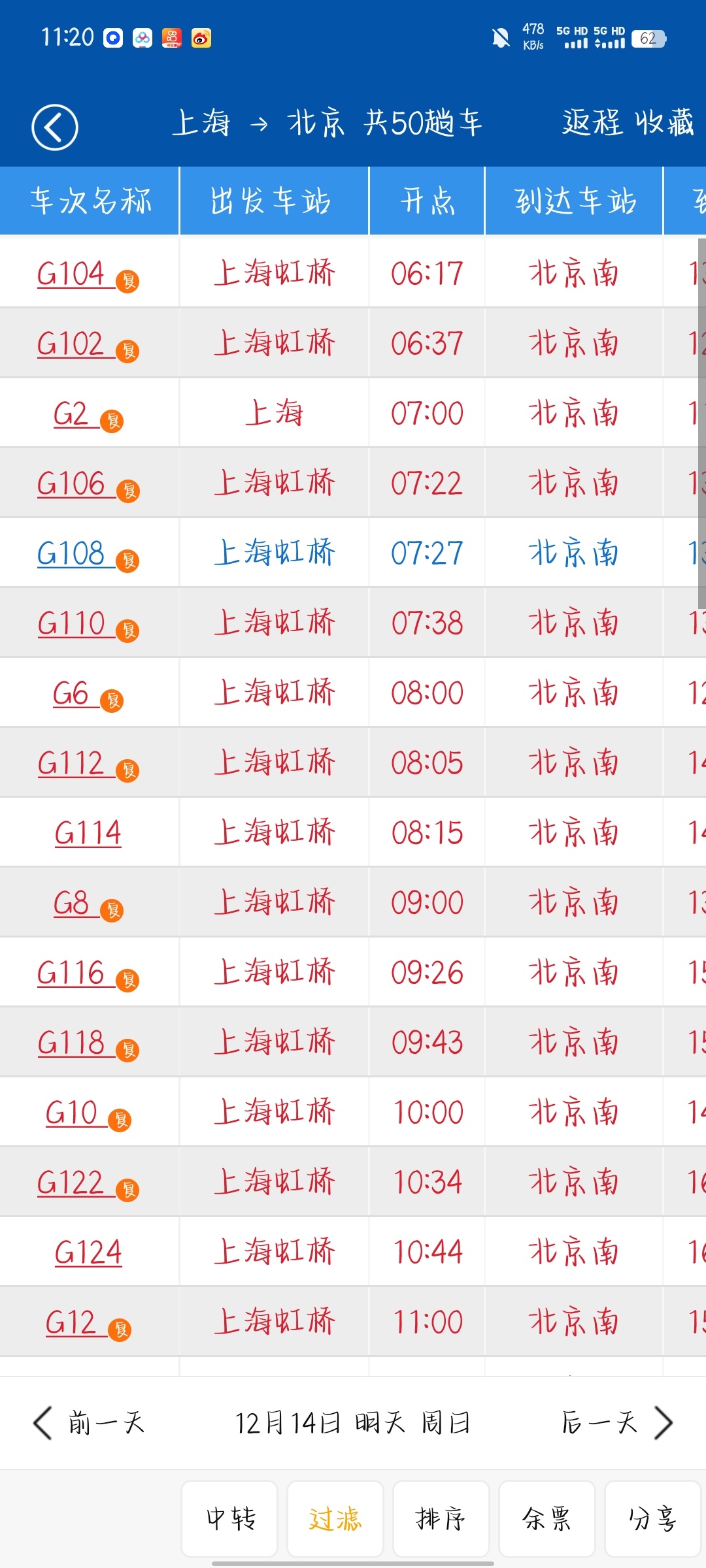Open the date picker for 12月14日
This screenshot has width=706, height=1568.
[352, 1422]
